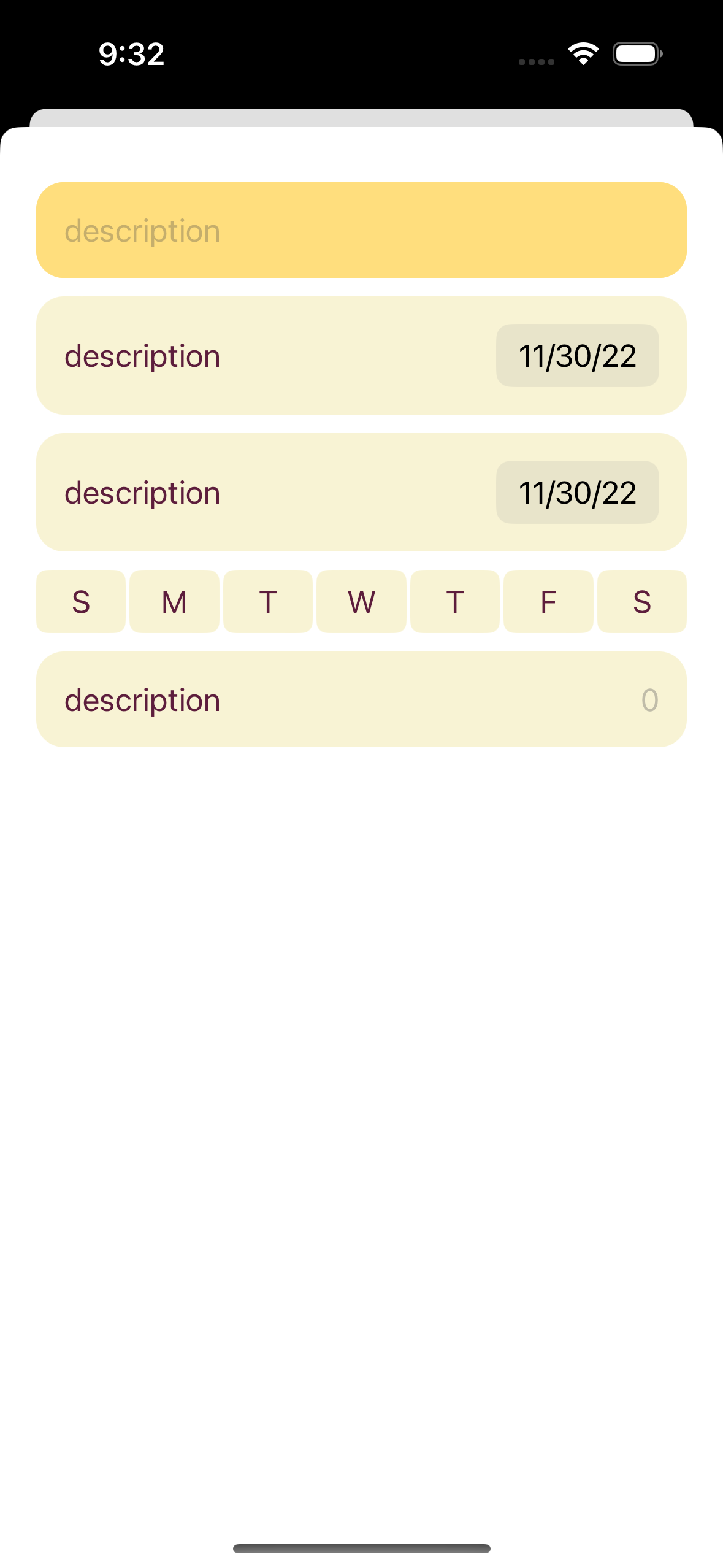Screen dimensions: 723x1568
Task: Select the Friday button
Action: [548, 602]
